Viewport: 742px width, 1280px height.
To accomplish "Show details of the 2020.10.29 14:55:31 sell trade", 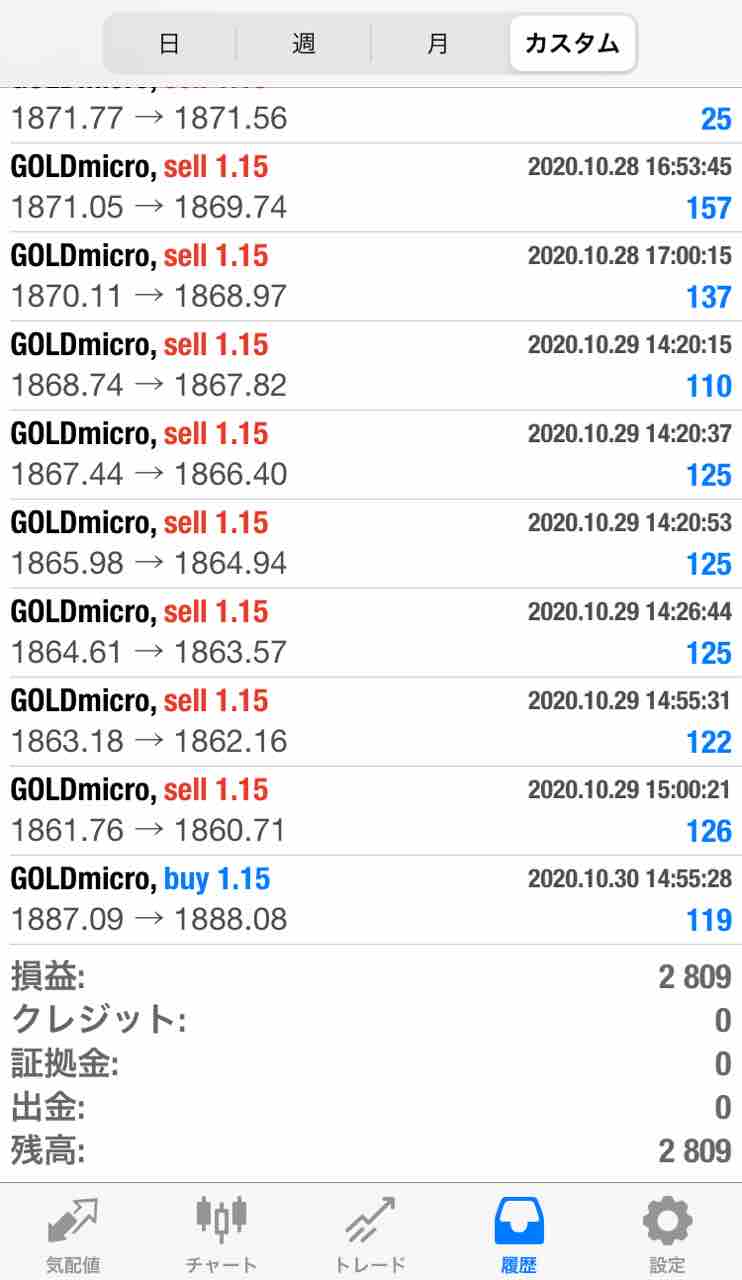I will tap(371, 722).
